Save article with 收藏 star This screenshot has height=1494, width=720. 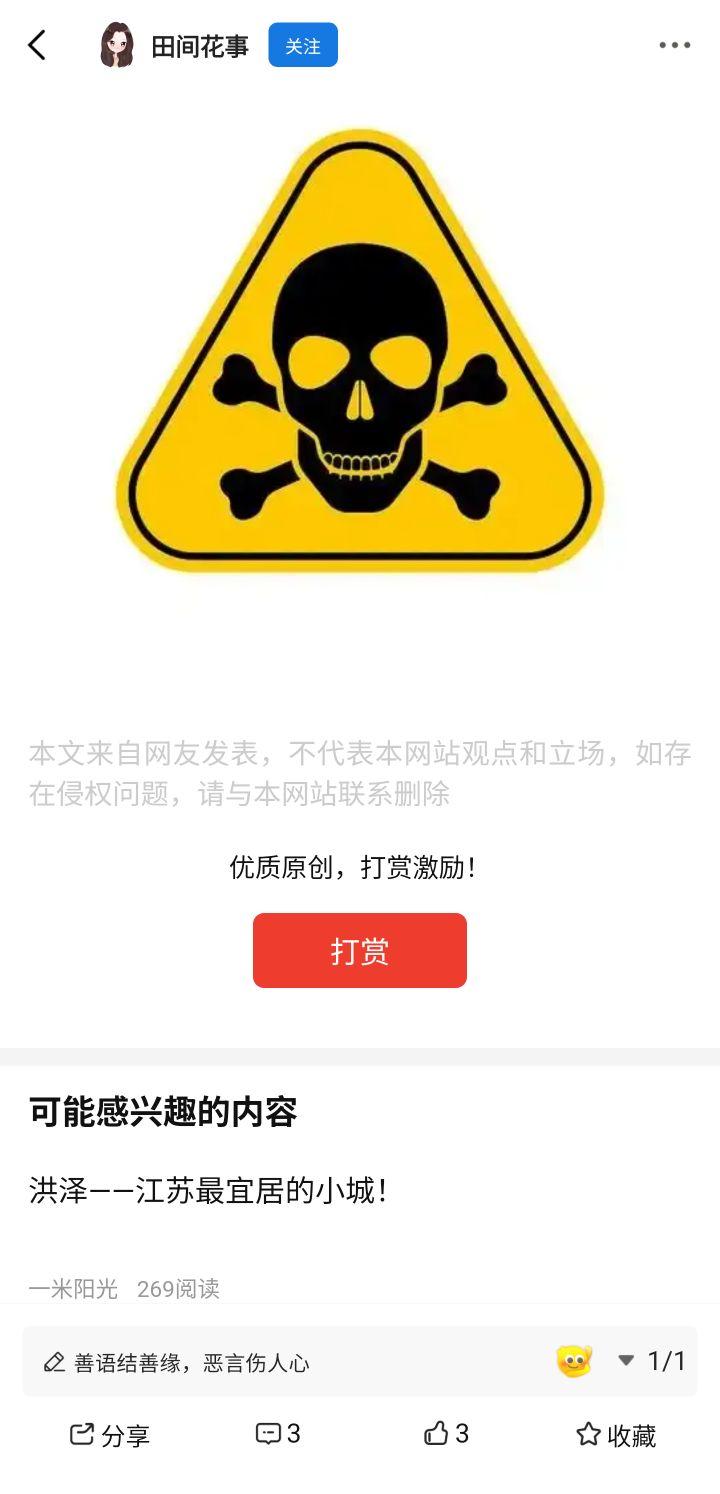pyautogui.click(x=616, y=1435)
